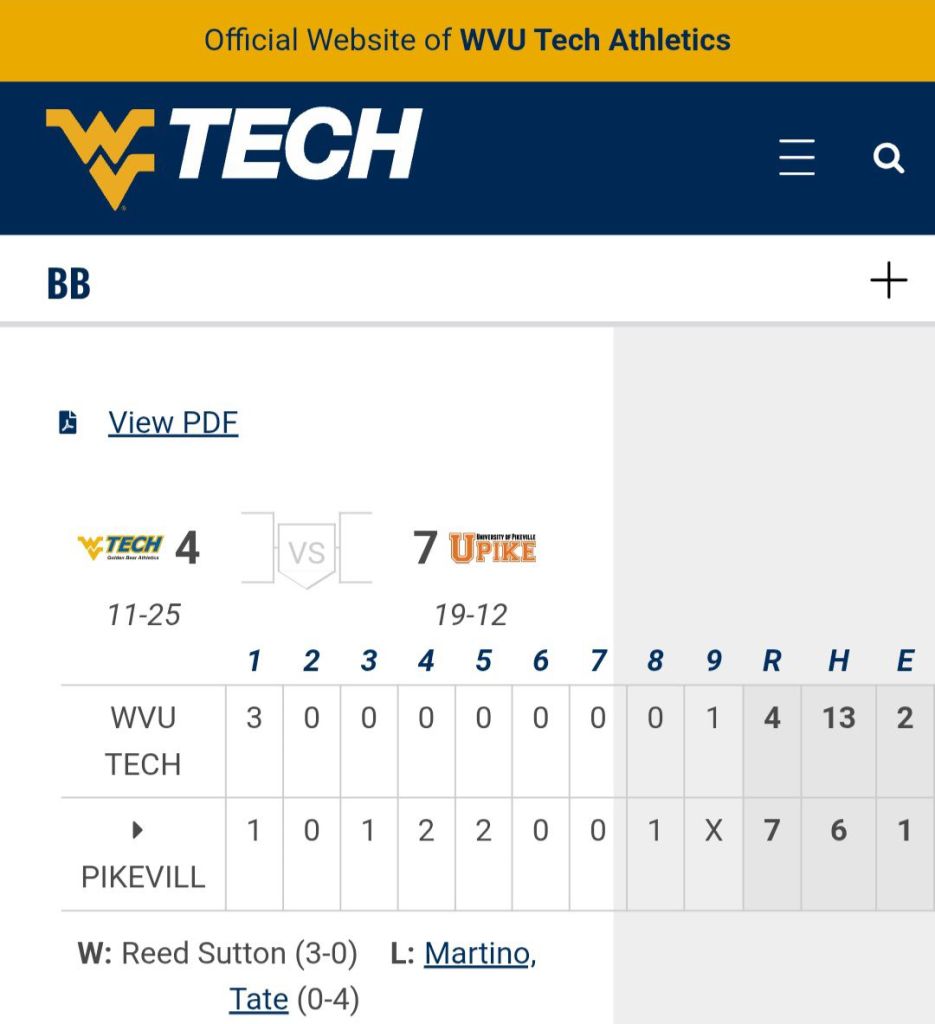Open the hamburger navigation menu
935x1024 pixels.
click(x=797, y=158)
